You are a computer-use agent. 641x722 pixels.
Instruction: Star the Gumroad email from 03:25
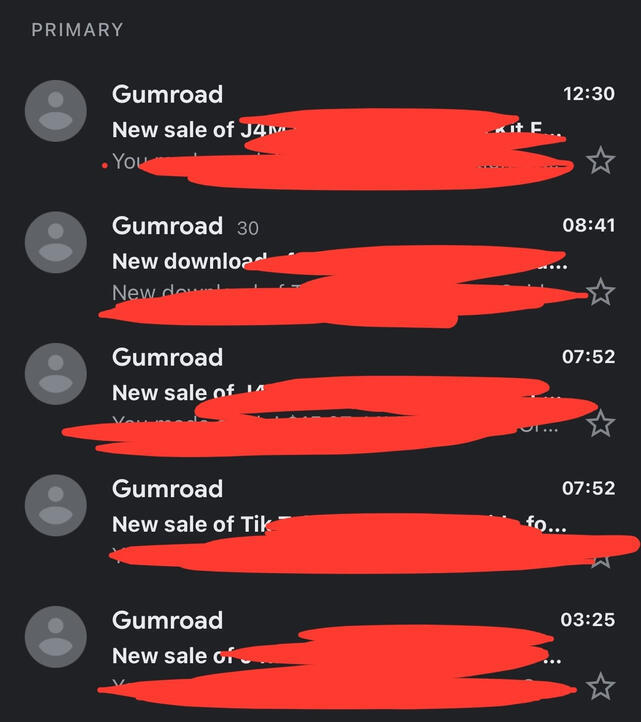pyautogui.click(x=600, y=686)
